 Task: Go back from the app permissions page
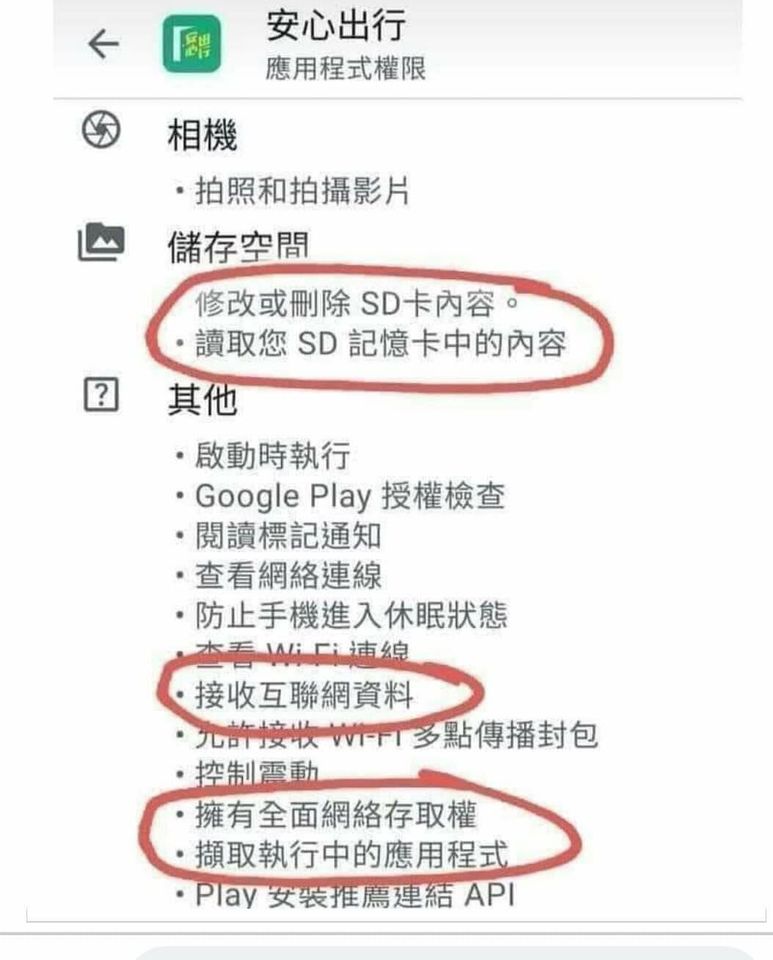(104, 45)
